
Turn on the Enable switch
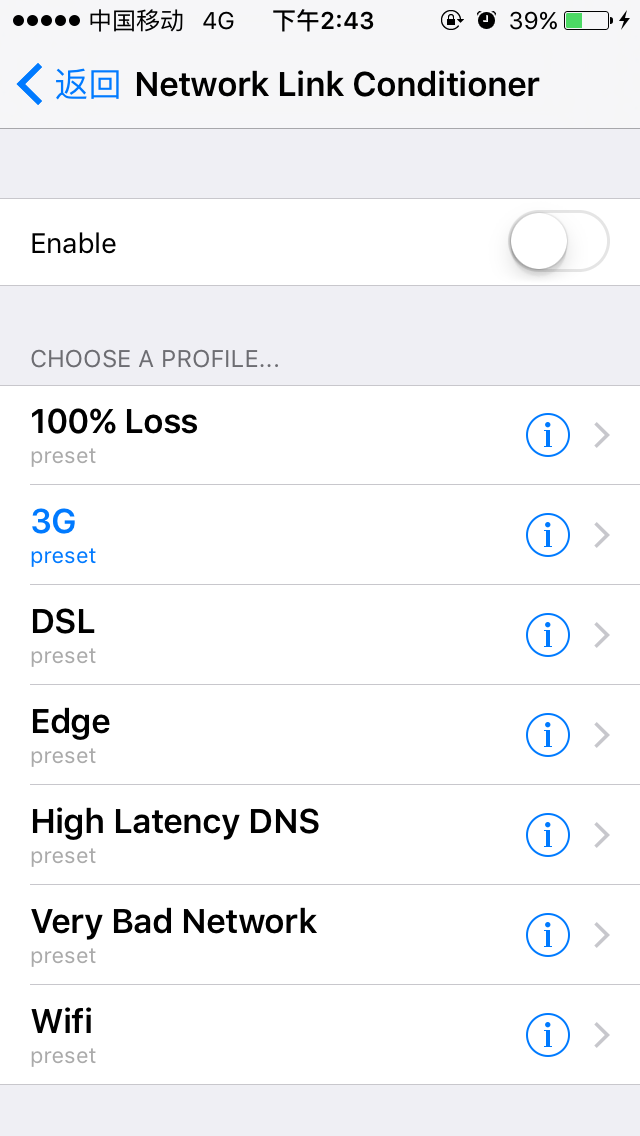pos(559,241)
